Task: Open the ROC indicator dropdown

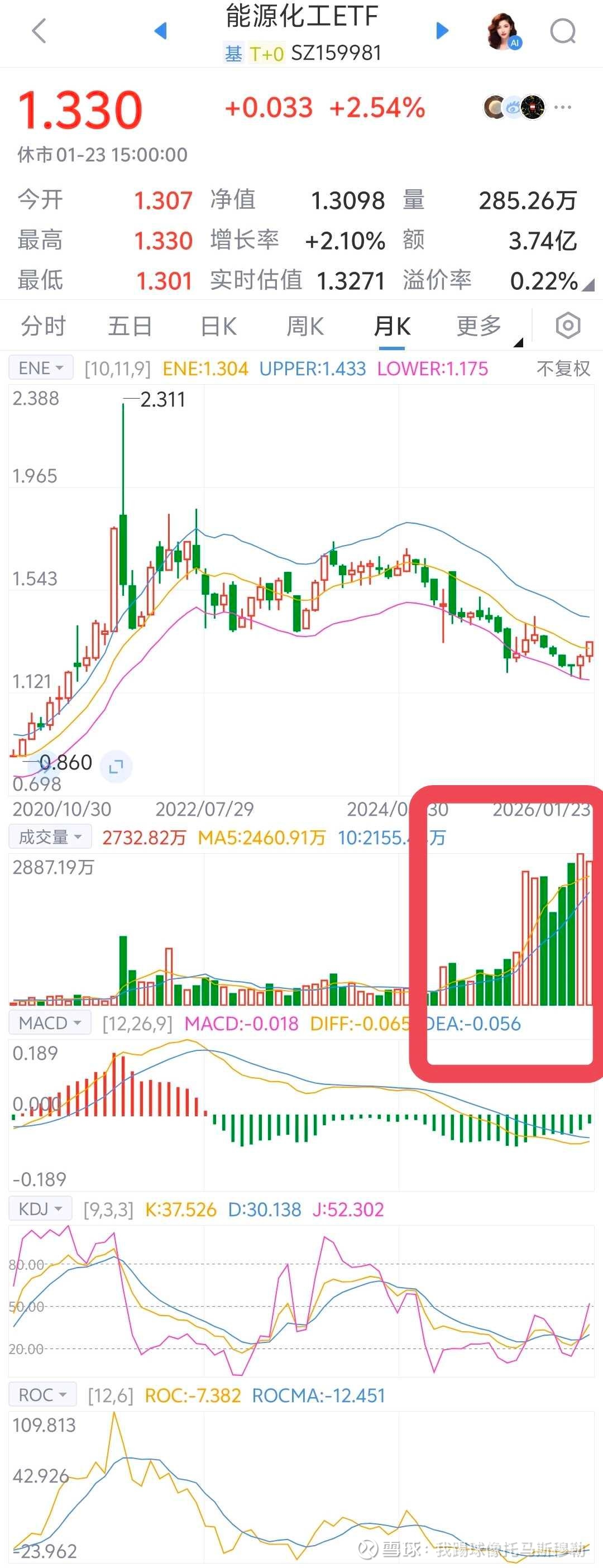Action: click(42, 1394)
